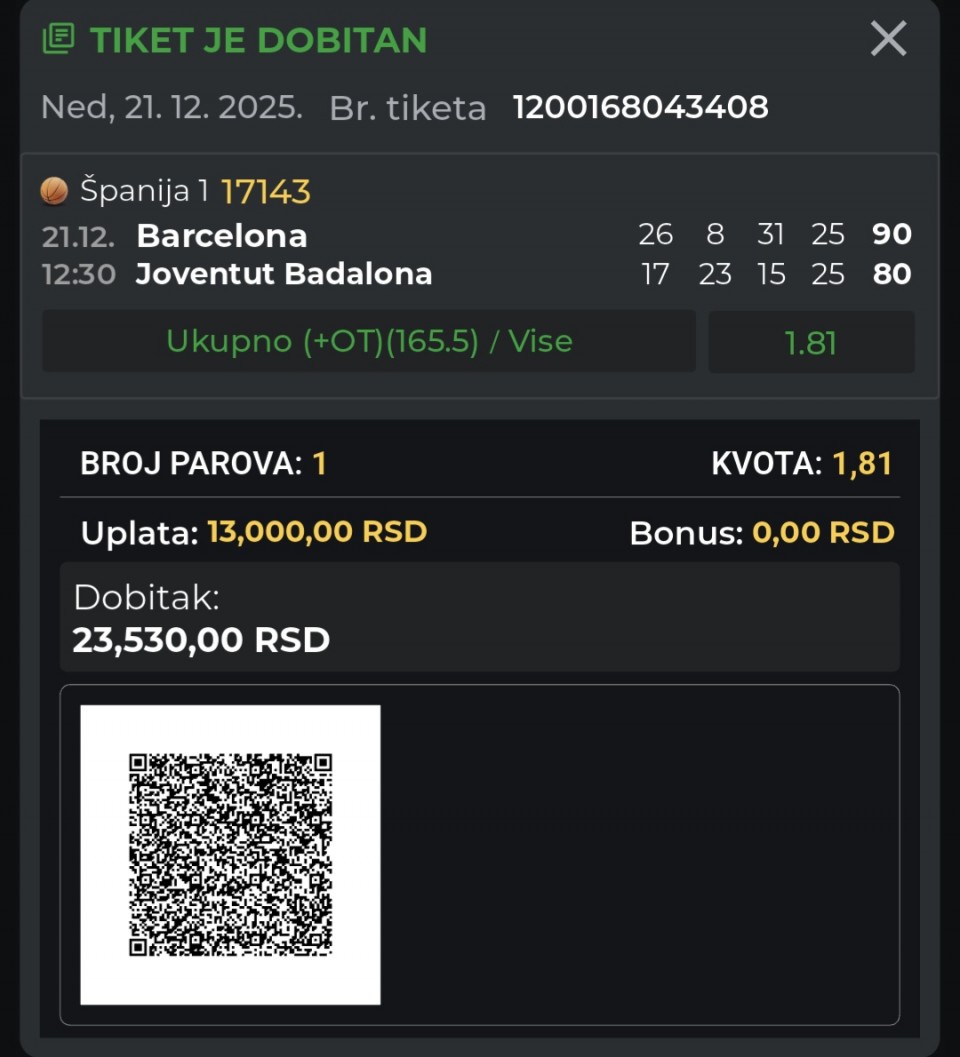The width and height of the screenshot is (960, 1057).
Task: Open the Barcelona vs Joventut Badalona match
Action: point(284,254)
